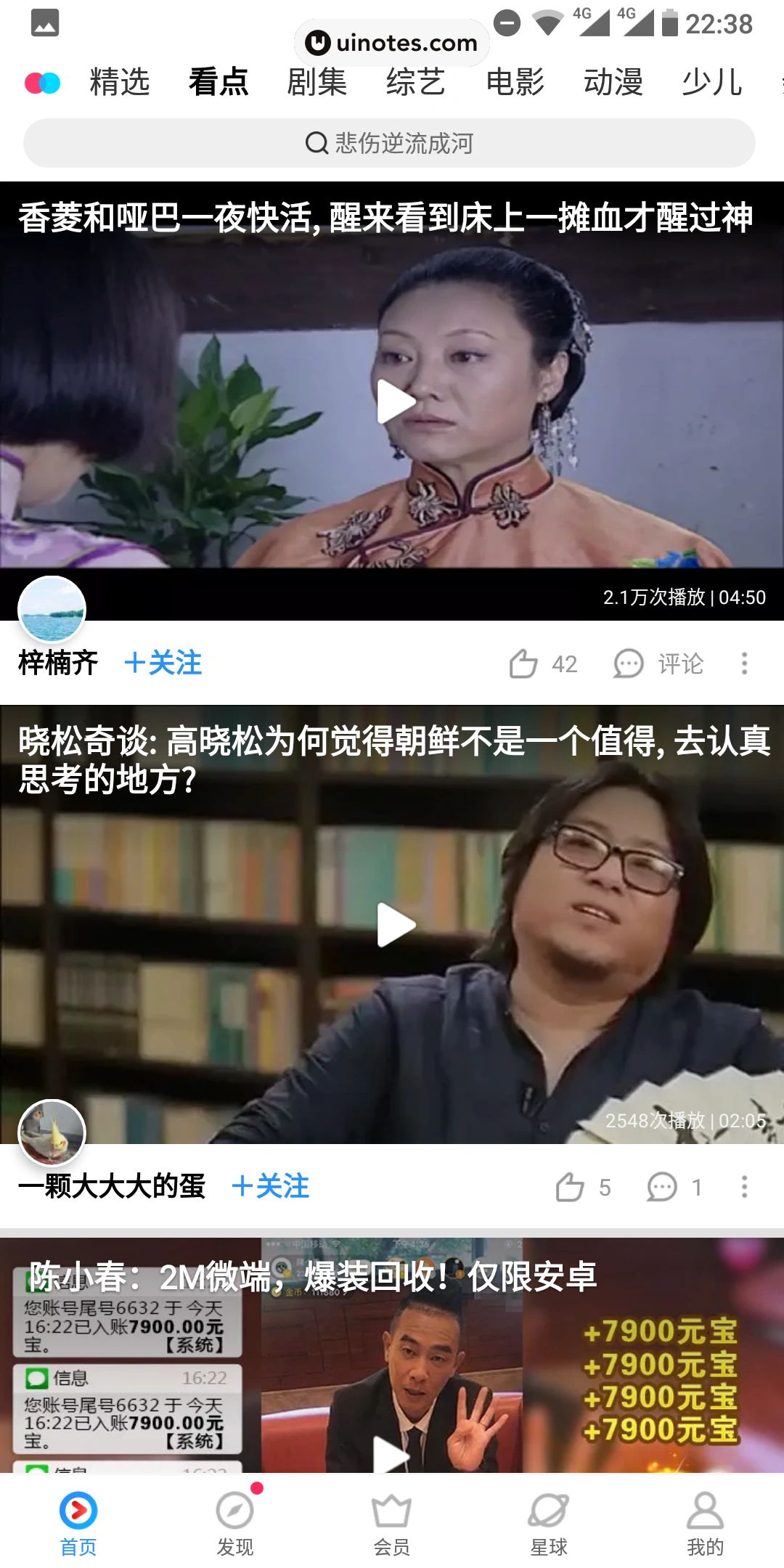Image resolution: width=784 pixels, height=1568 pixels.
Task: Tap the like thumb icon showing 42
Action: tap(525, 663)
